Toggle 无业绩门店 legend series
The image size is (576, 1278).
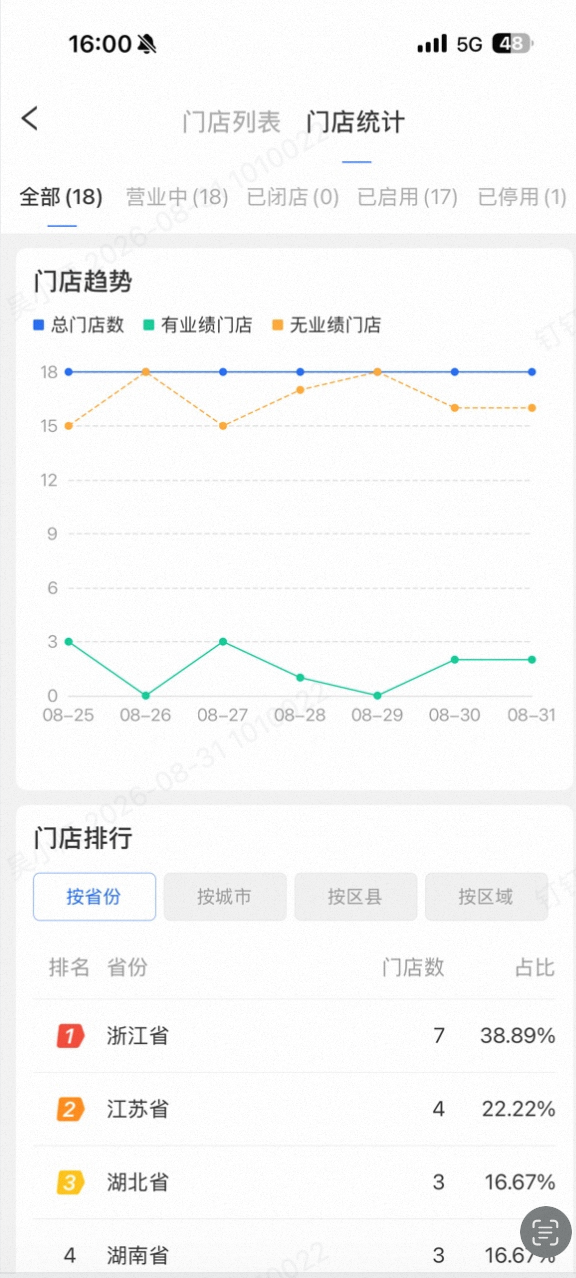click(x=327, y=325)
